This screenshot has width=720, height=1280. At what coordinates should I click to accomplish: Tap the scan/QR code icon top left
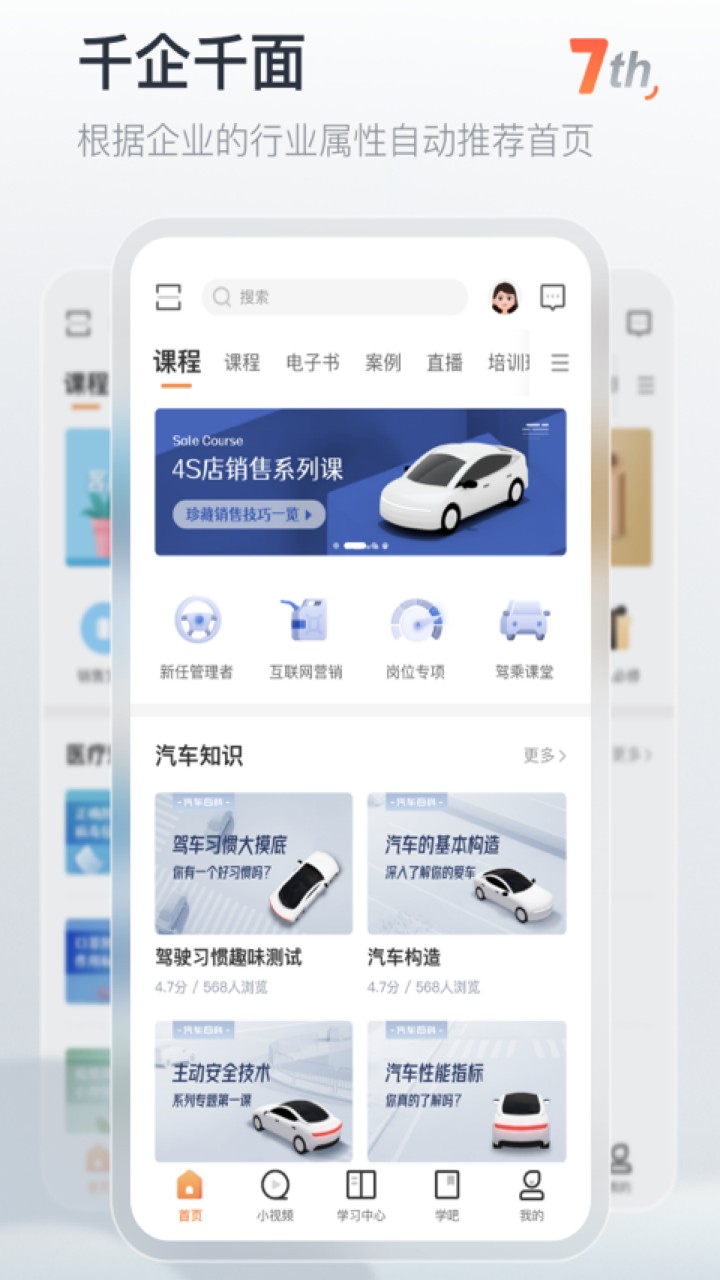pyautogui.click(x=166, y=297)
